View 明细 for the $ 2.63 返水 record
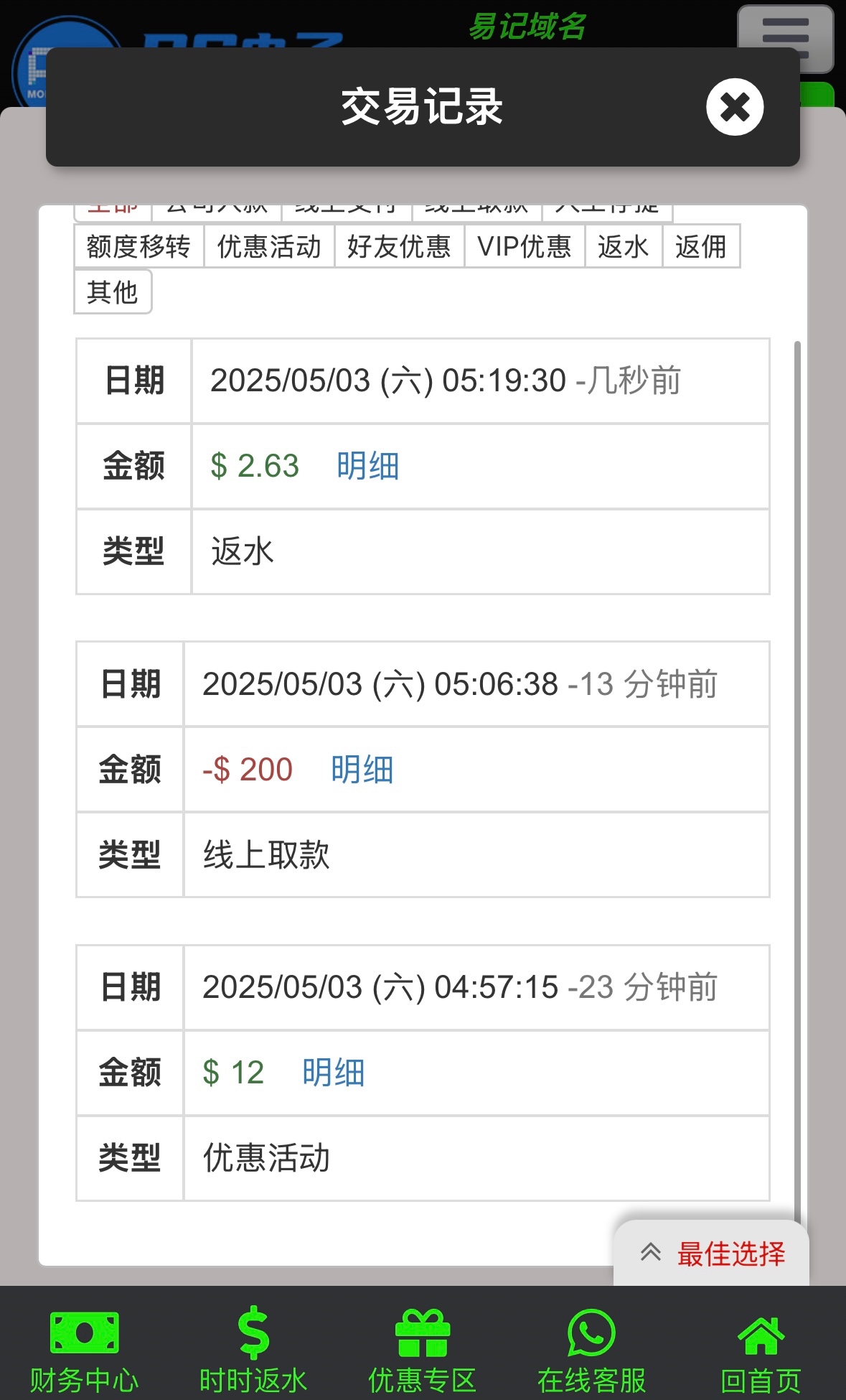Screen dimensions: 846x1400 [367, 466]
